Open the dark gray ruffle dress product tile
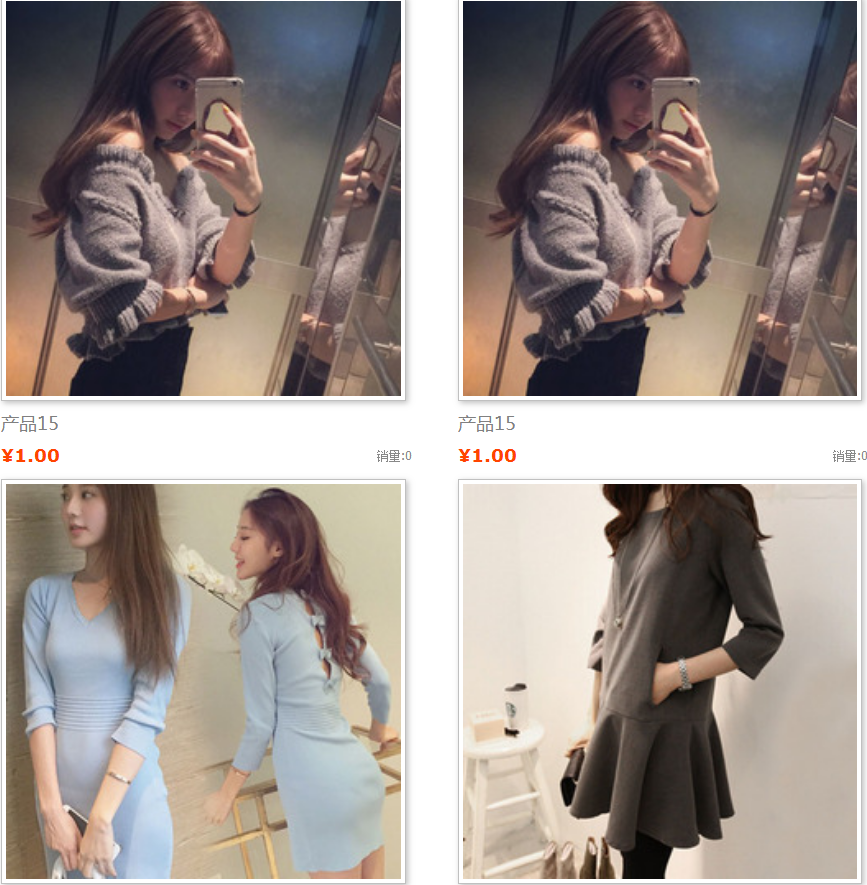Screen dimensions: 867x885 (x=660, y=681)
